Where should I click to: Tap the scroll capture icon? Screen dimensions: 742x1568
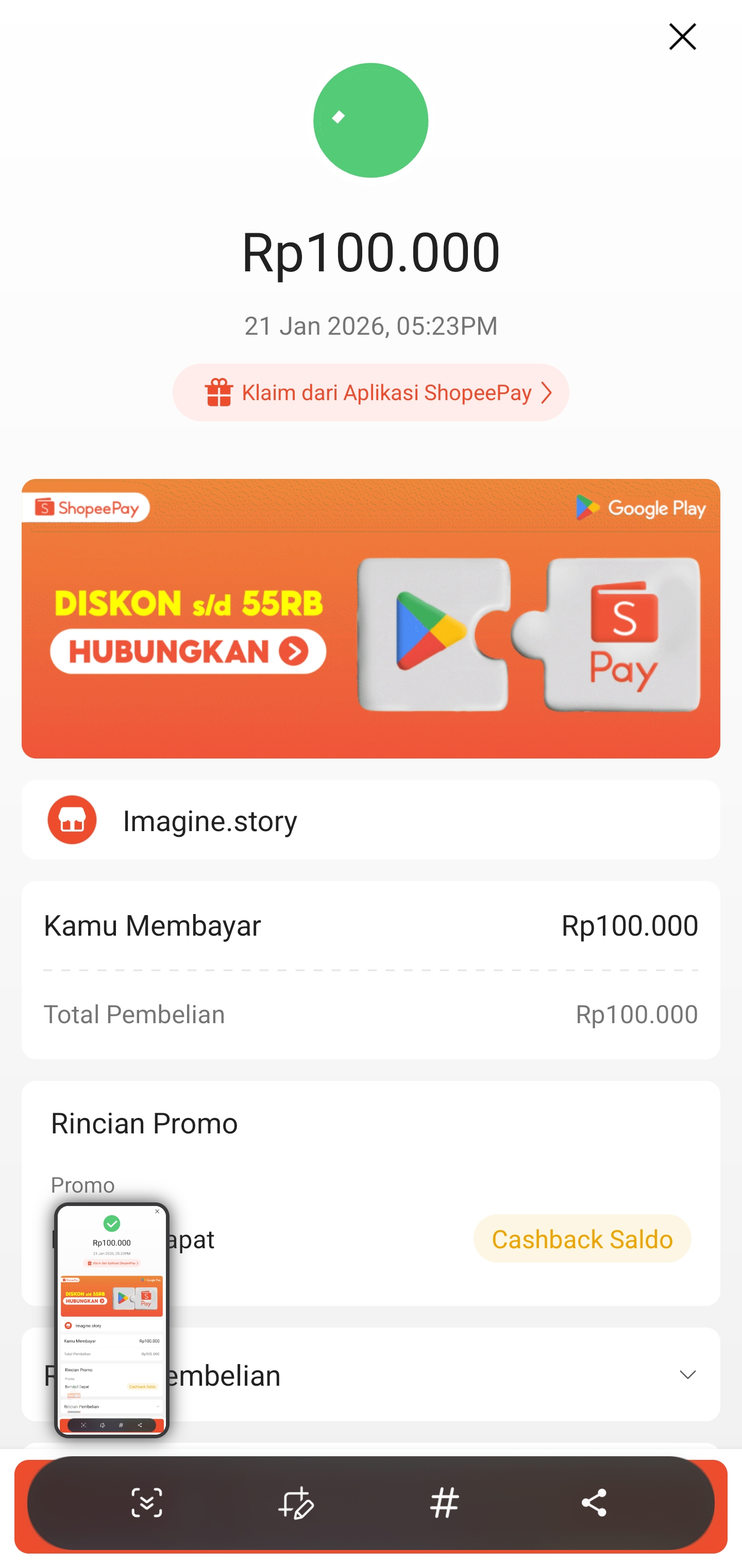(147, 1503)
